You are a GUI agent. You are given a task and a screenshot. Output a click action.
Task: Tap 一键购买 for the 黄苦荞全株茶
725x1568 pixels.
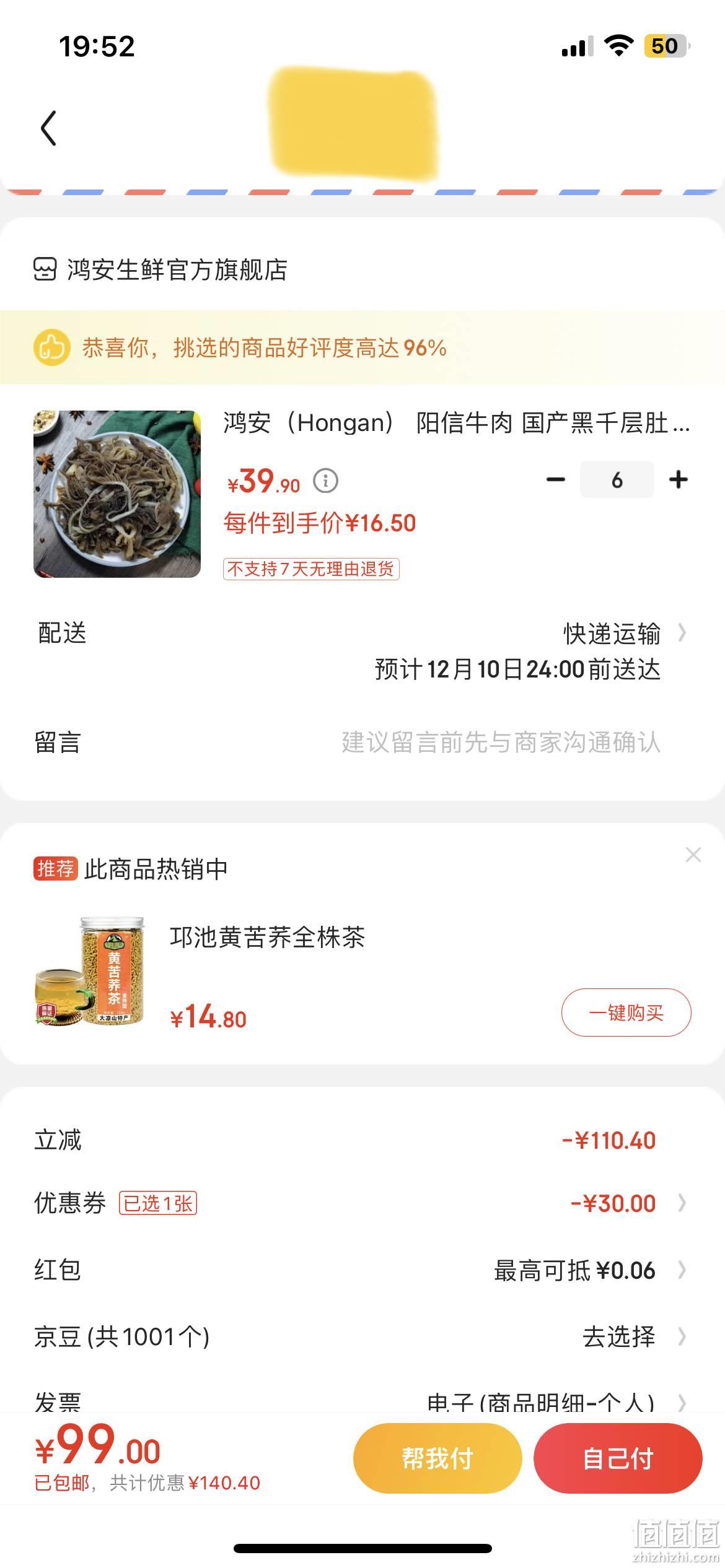pos(626,1013)
